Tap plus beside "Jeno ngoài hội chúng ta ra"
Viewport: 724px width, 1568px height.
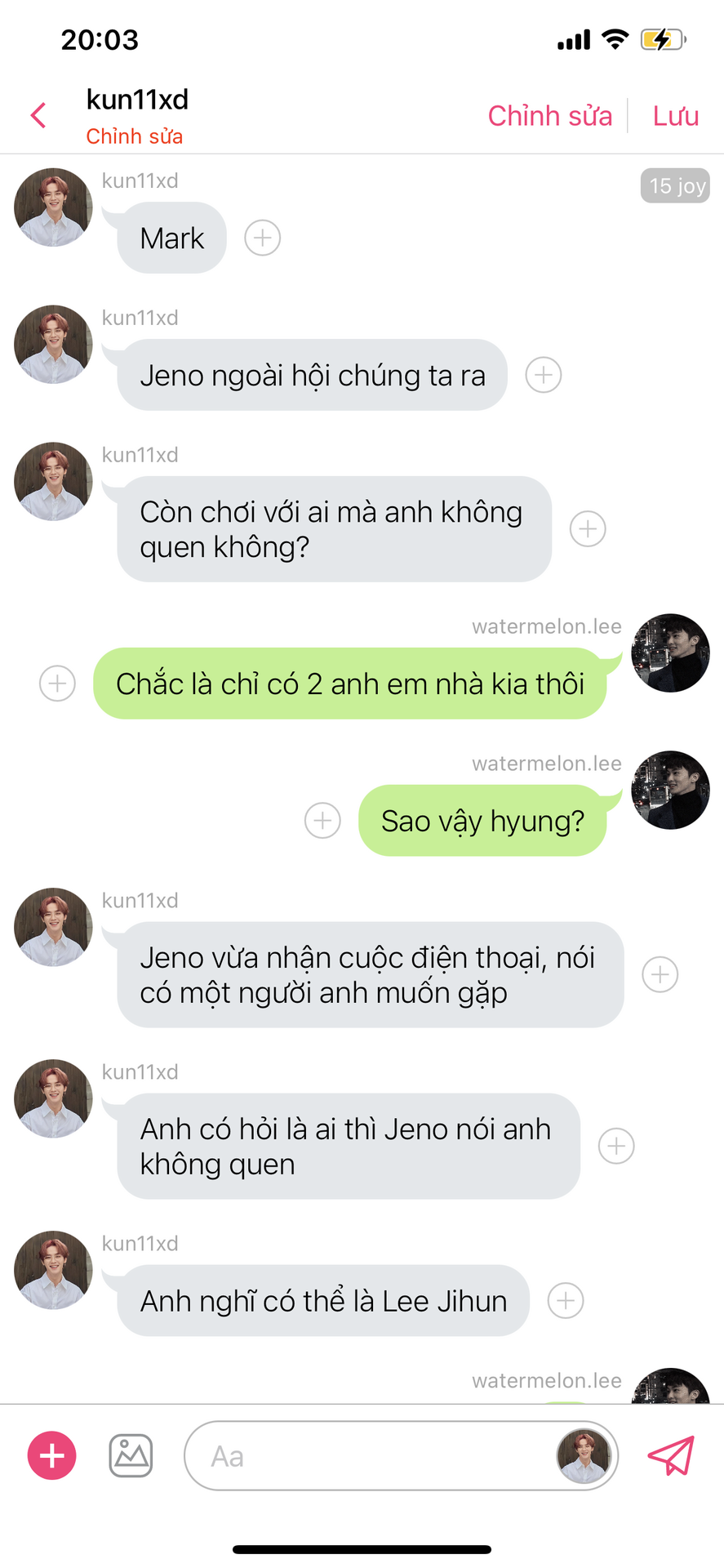tap(544, 375)
